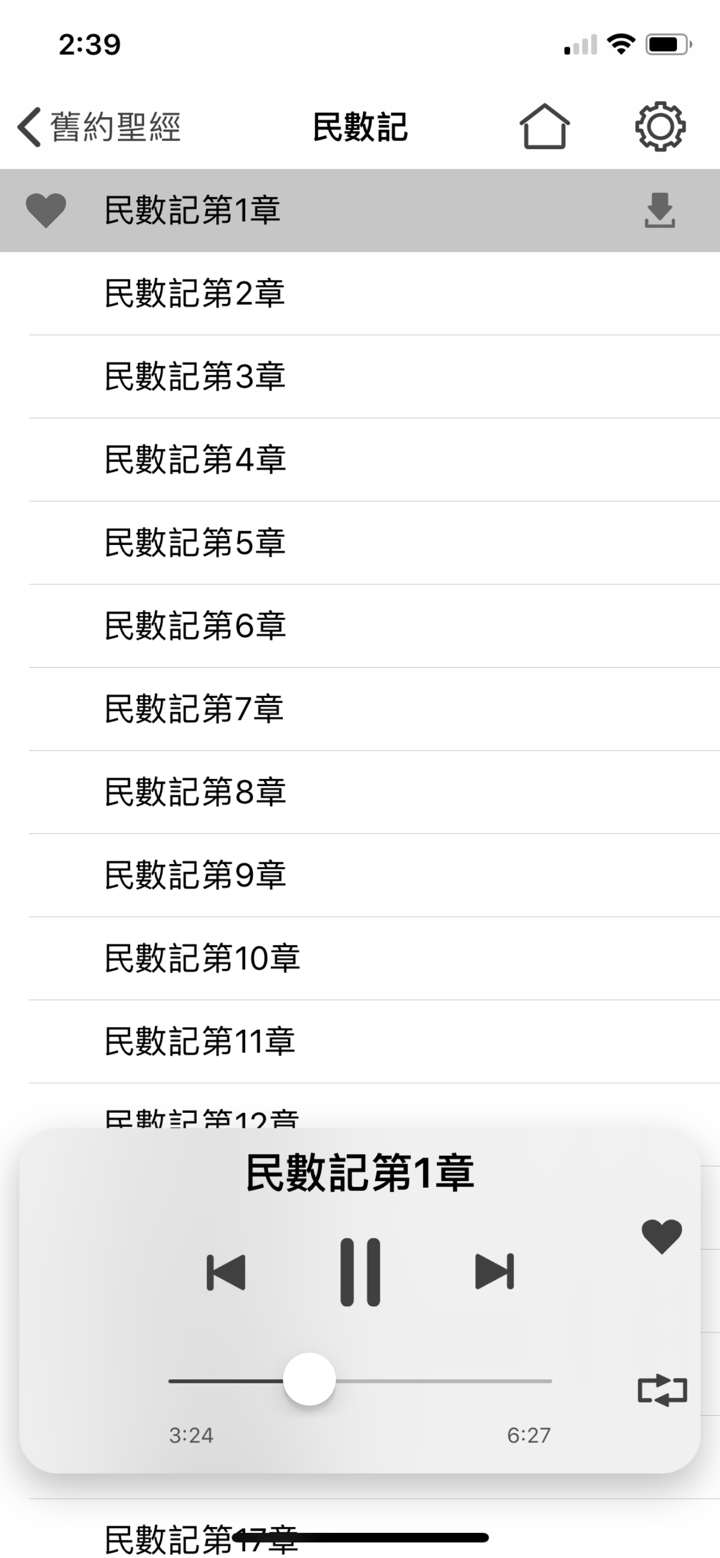Screen dimensions: 720x1558
Task: Open the home screen via house icon
Action: click(x=545, y=125)
